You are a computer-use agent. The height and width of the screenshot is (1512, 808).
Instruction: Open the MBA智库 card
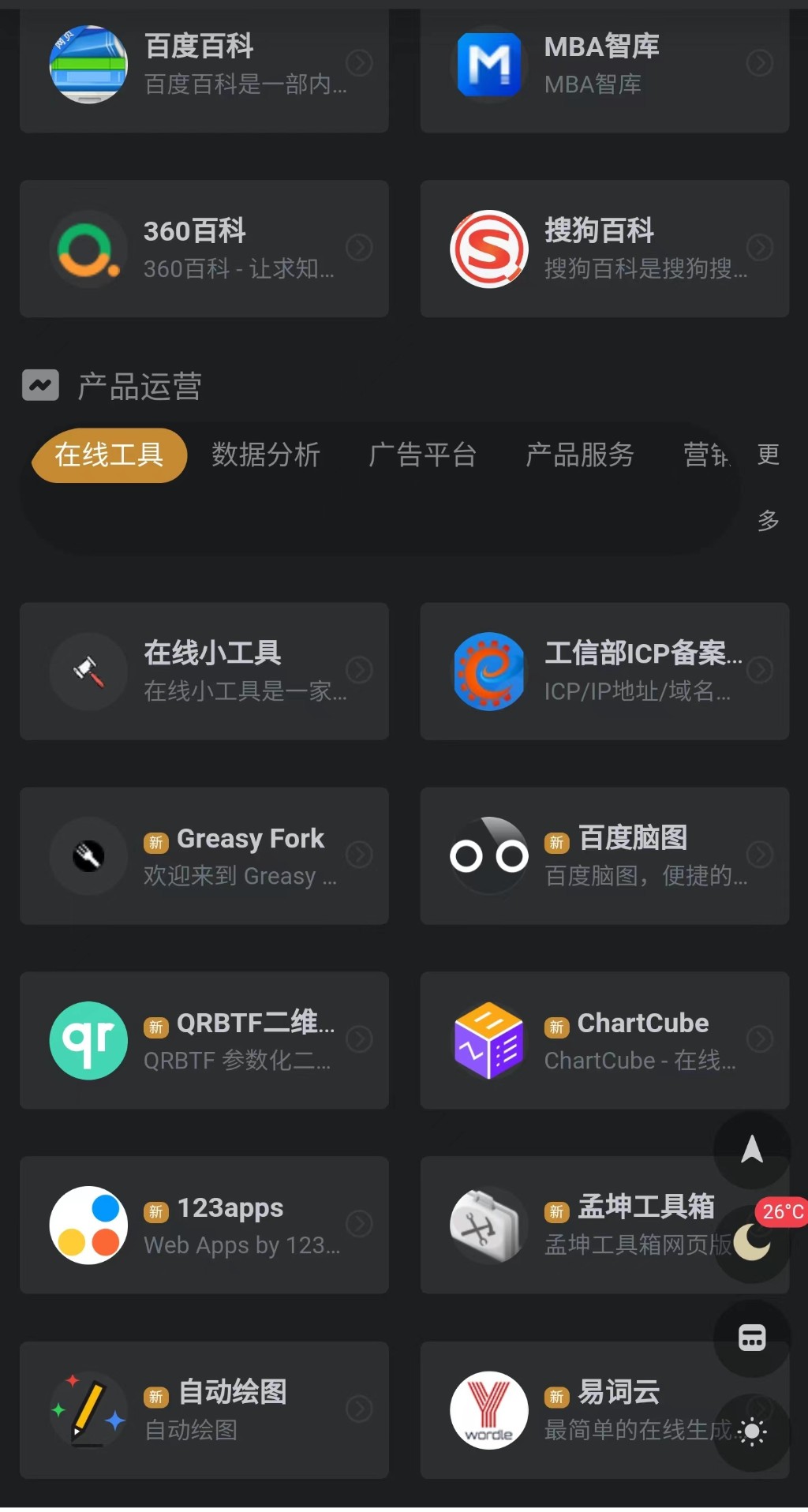coord(604,65)
